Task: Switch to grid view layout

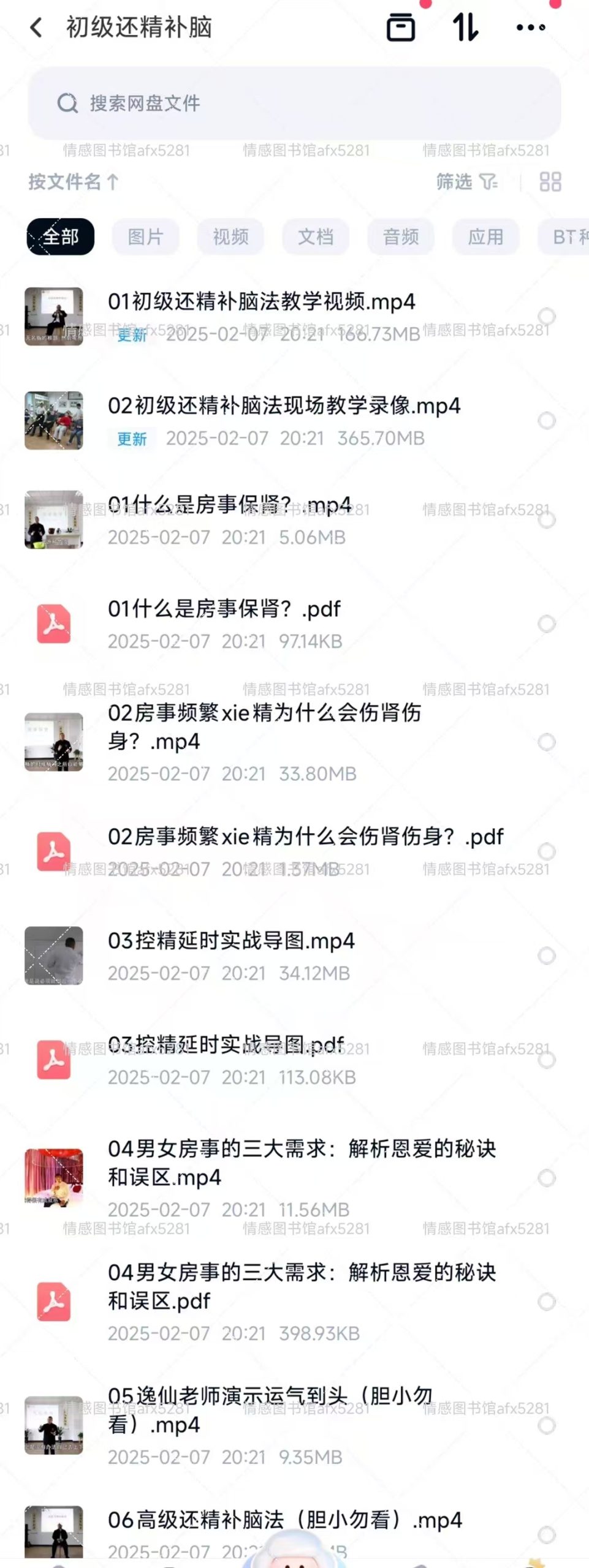Action: point(550,182)
